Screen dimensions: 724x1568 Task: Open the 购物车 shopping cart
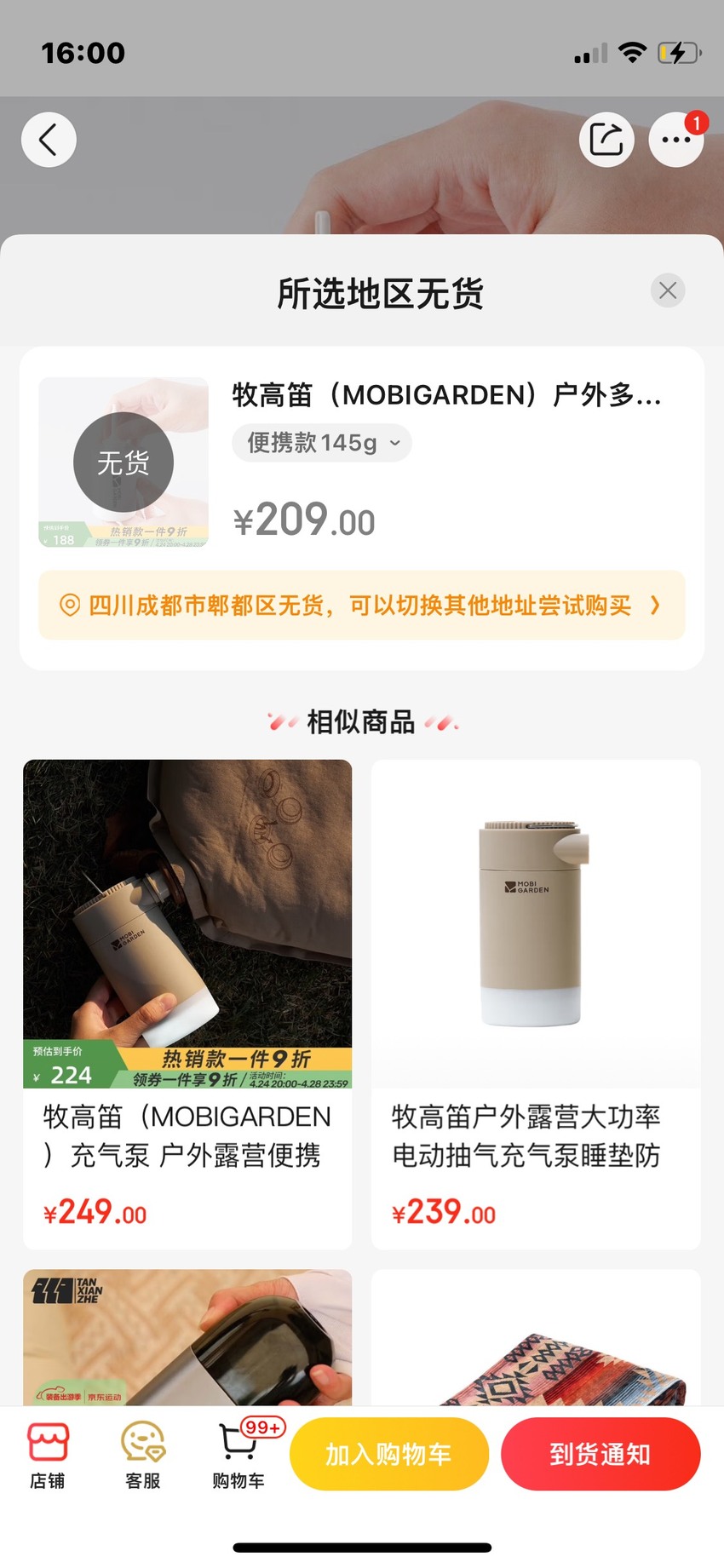pyautogui.click(x=239, y=1456)
